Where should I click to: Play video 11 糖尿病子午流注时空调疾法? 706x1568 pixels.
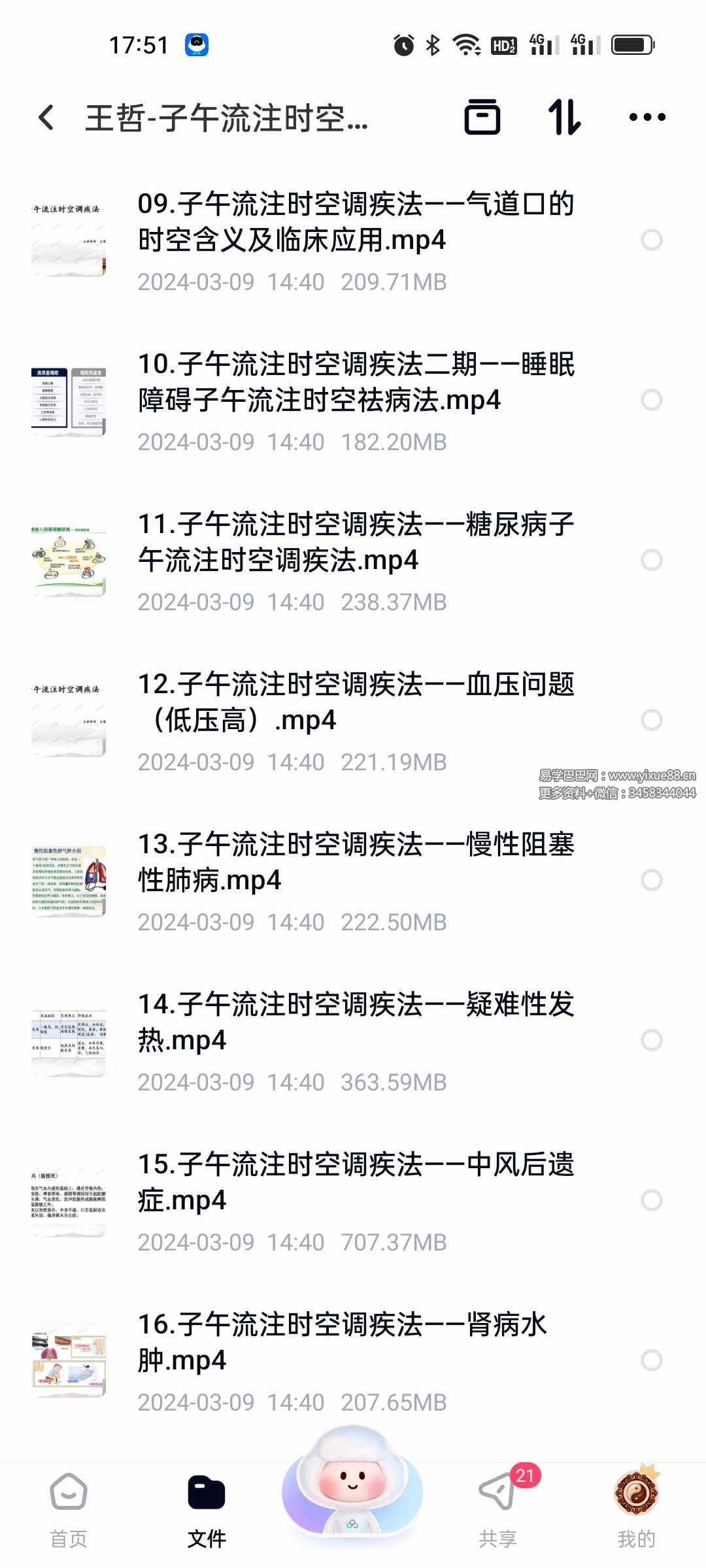356,542
